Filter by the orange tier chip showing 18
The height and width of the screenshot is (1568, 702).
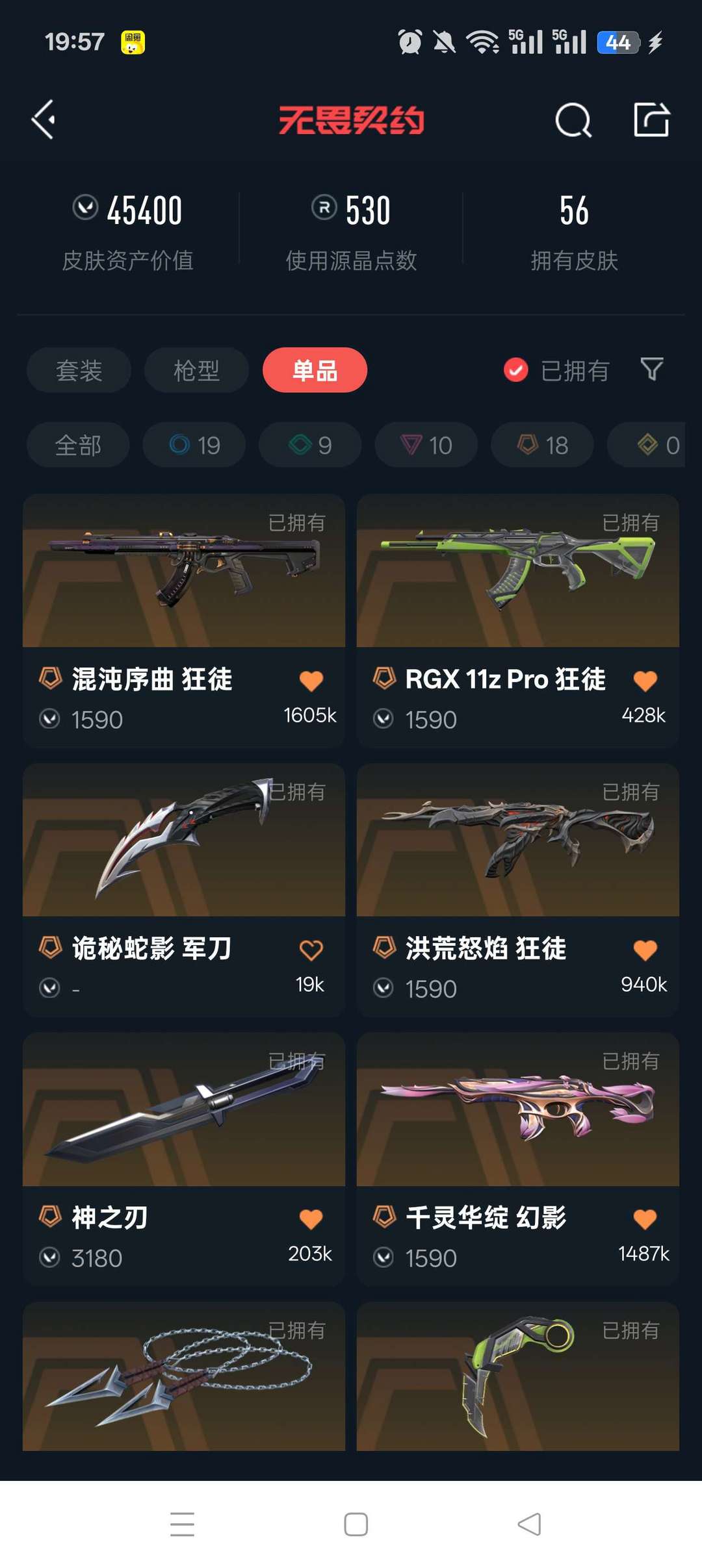[542, 445]
